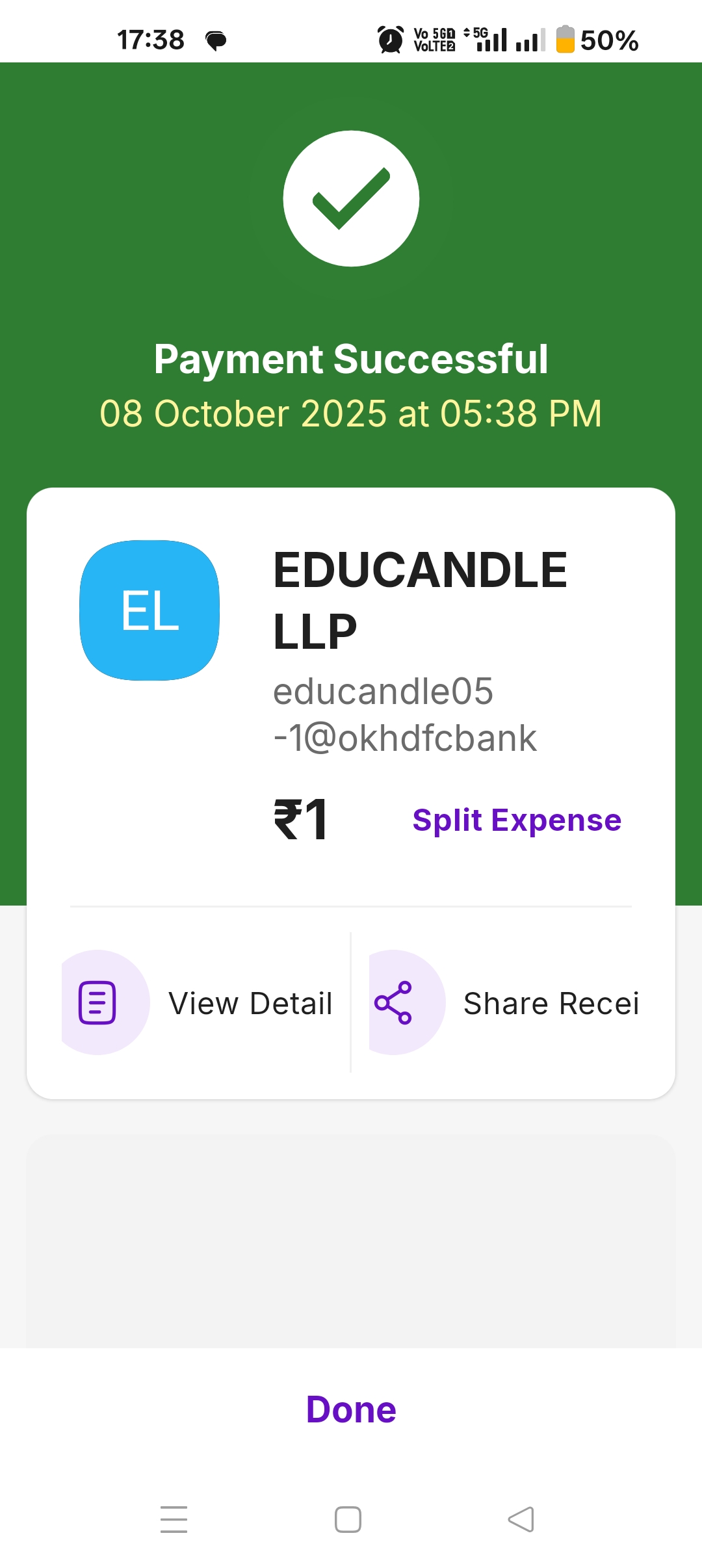Go back using system back button
Image resolution: width=702 pixels, height=1568 pixels.
point(521,1519)
